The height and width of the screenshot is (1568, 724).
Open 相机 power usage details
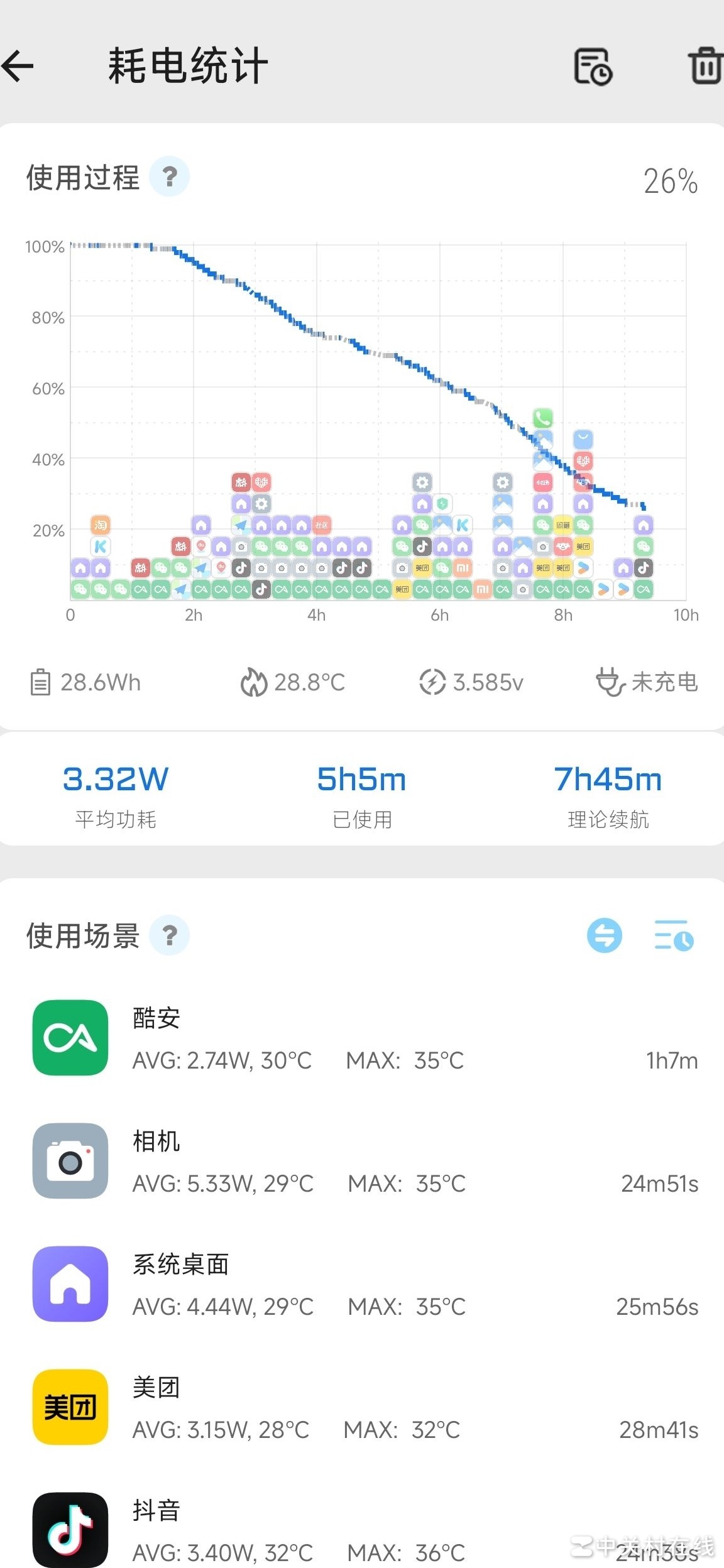pos(365,1161)
